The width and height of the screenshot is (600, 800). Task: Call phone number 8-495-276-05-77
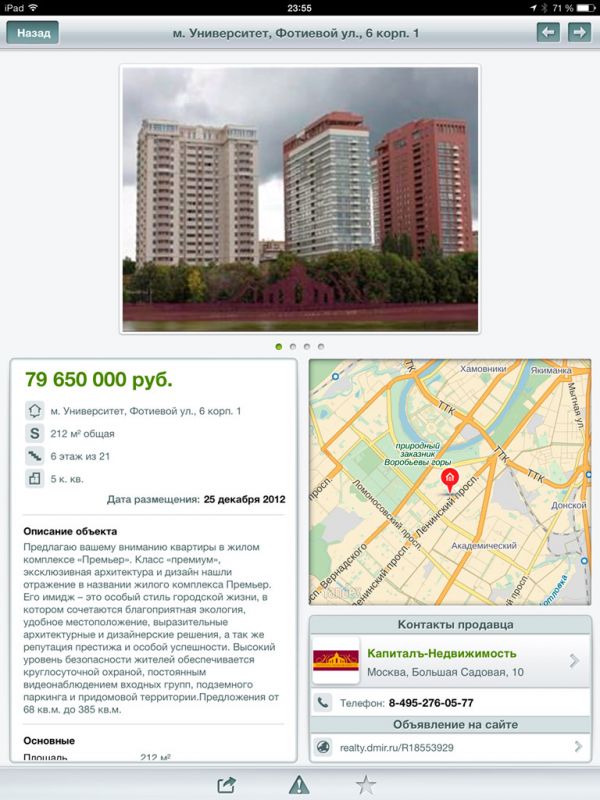430,703
